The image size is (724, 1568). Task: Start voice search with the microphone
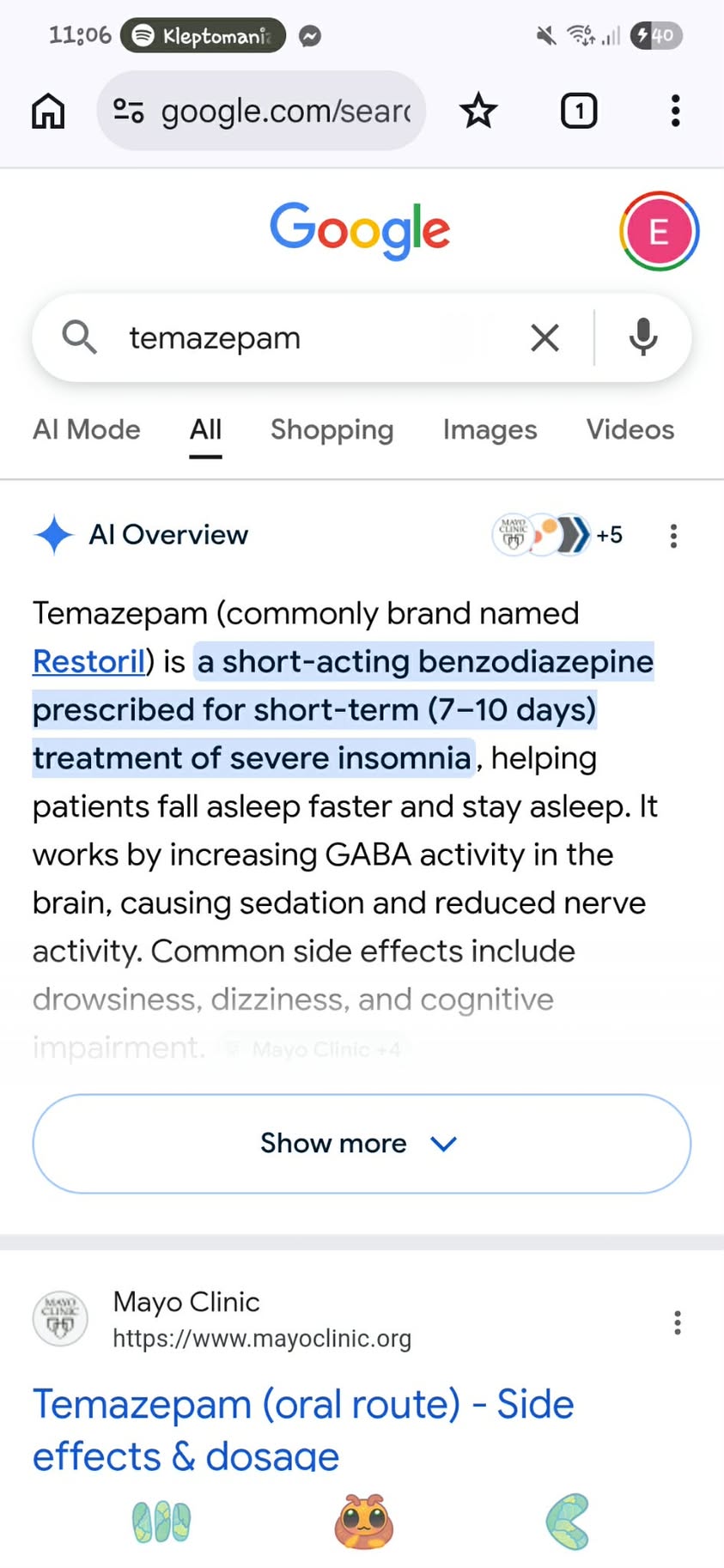click(642, 337)
